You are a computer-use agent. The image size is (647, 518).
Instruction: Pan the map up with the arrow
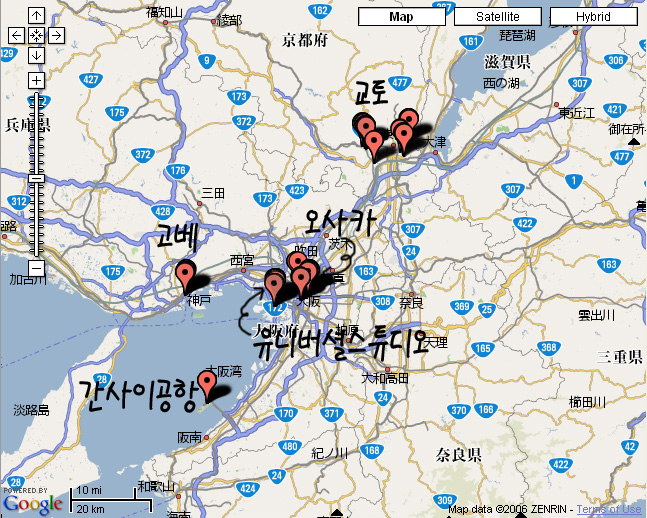37,16
